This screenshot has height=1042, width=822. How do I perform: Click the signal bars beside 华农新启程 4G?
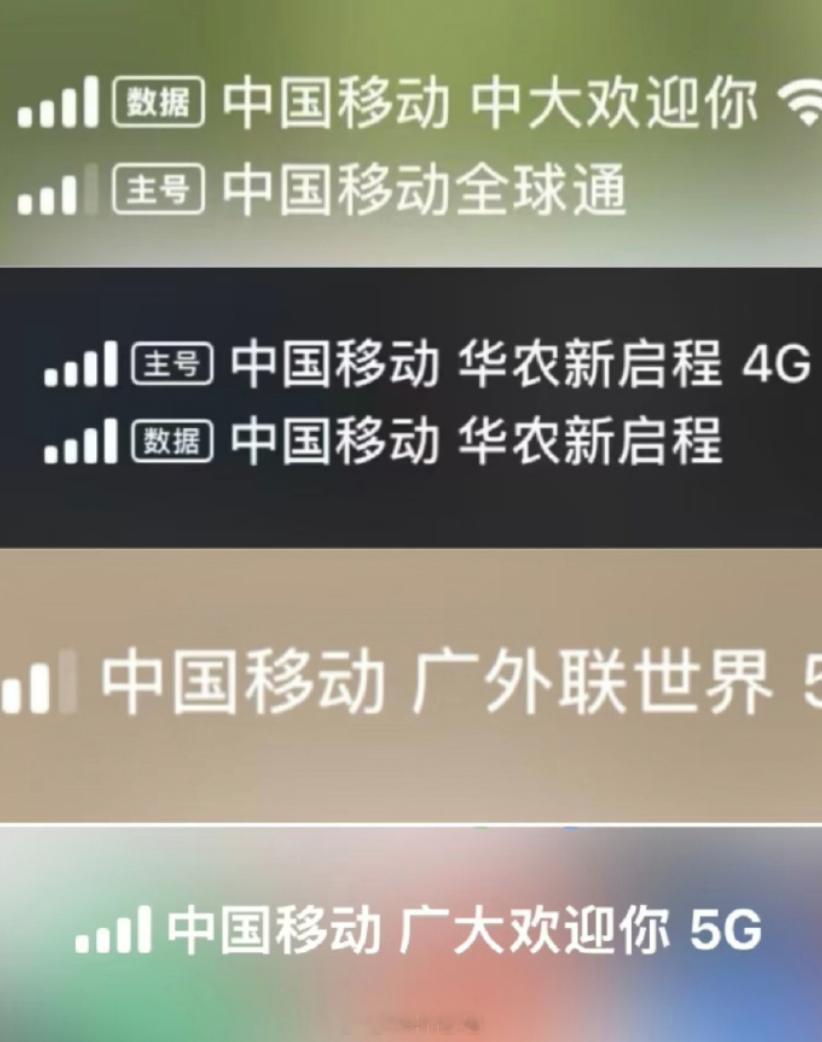tap(80, 364)
